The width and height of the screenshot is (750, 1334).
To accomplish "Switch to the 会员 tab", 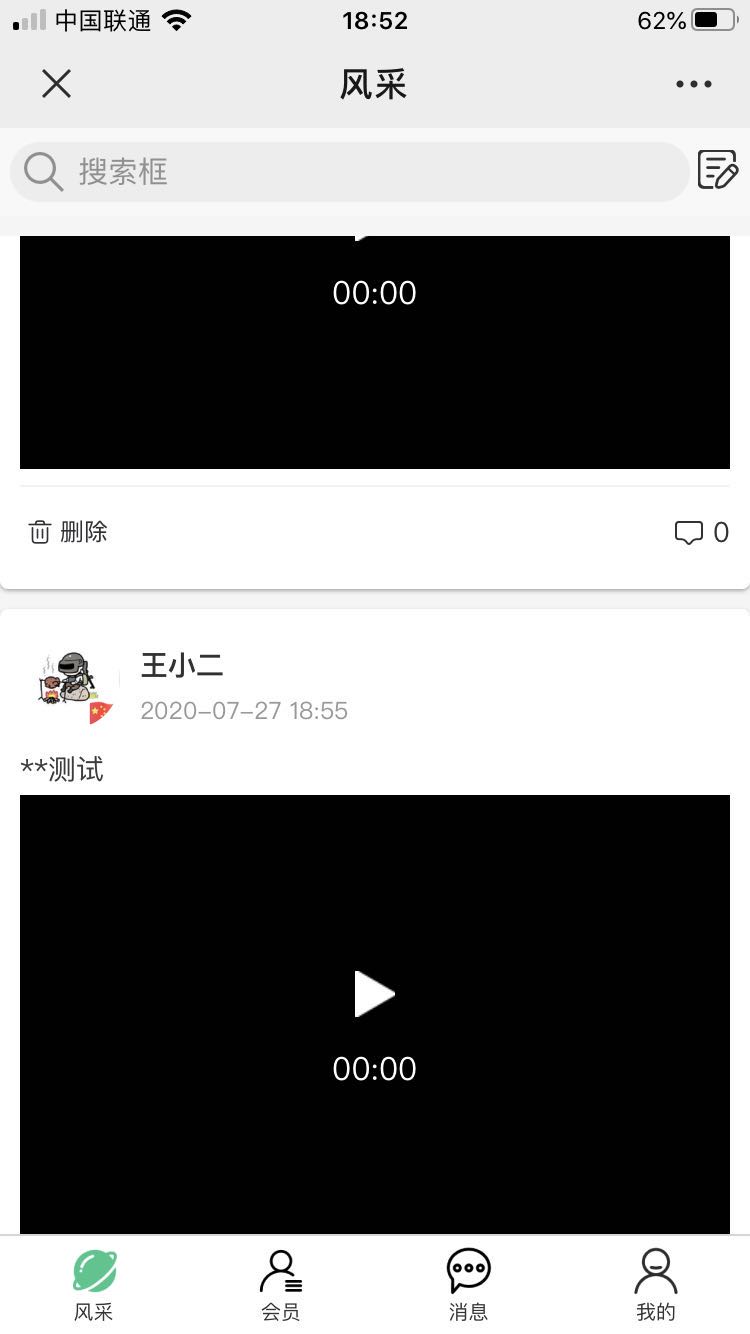I will (x=281, y=1285).
